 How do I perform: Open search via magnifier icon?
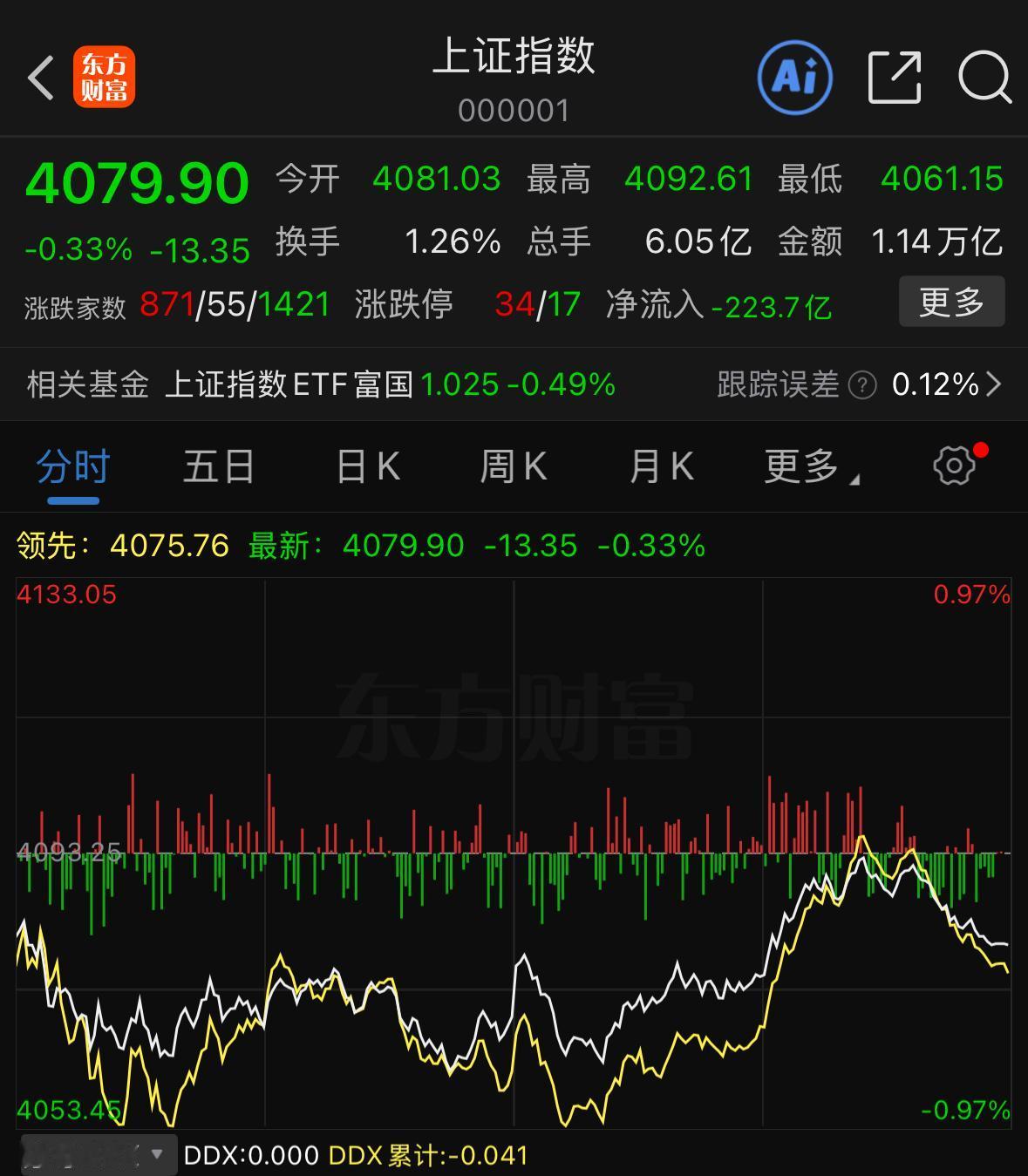[984, 78]
